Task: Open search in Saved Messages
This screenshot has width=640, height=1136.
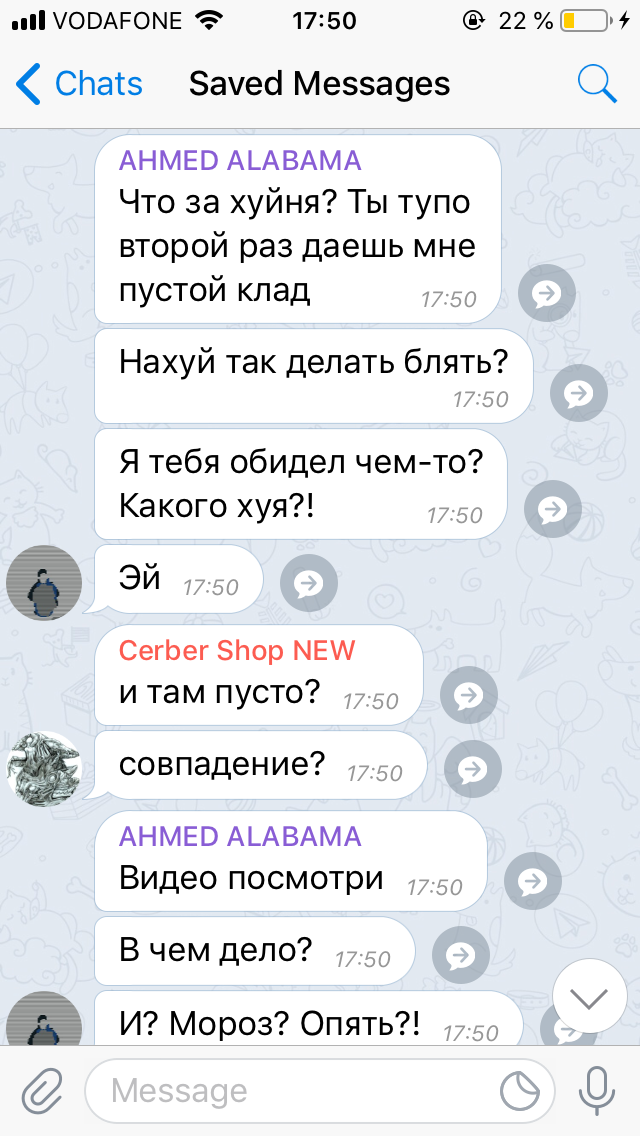Action: (597, 84)
